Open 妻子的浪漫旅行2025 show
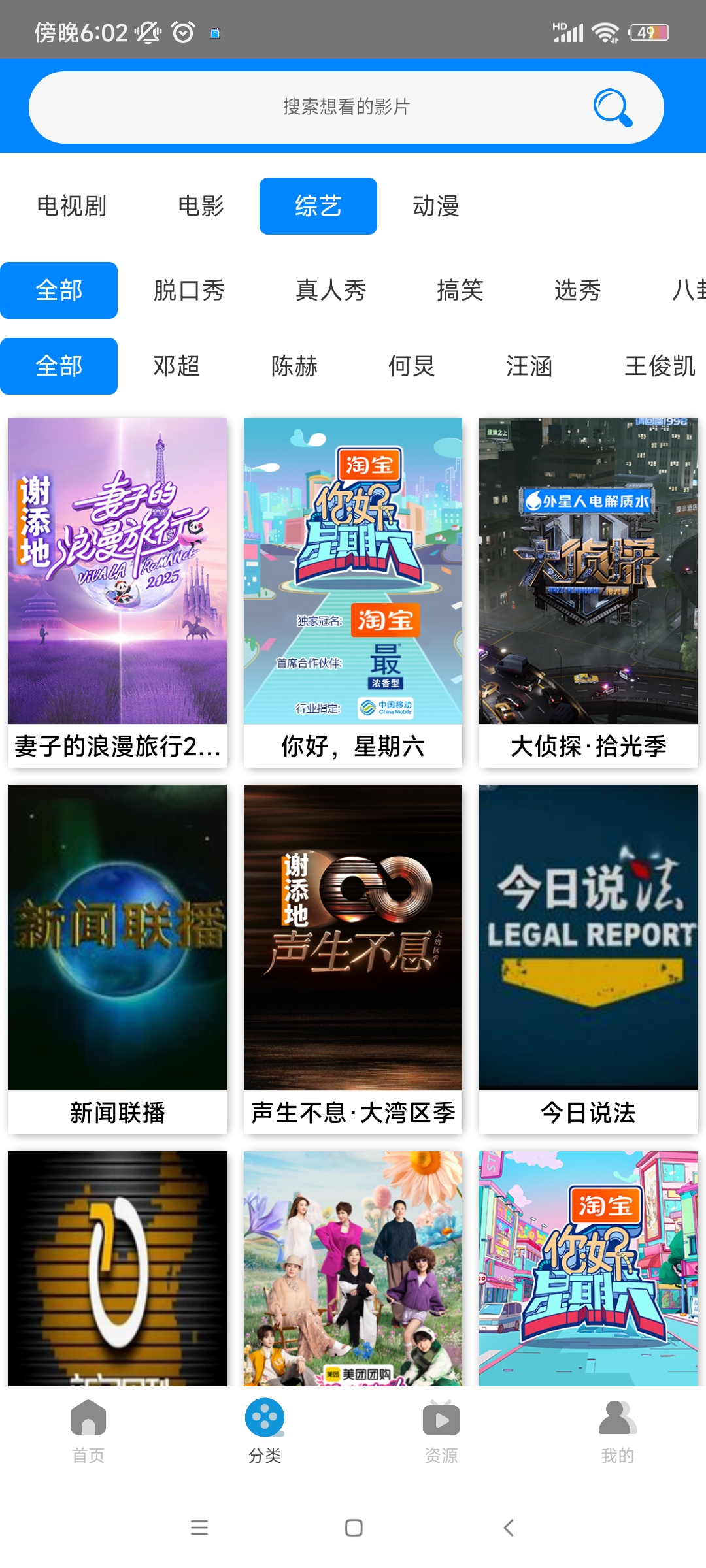This screenshot has height=1568, width=706. [118, 591]
